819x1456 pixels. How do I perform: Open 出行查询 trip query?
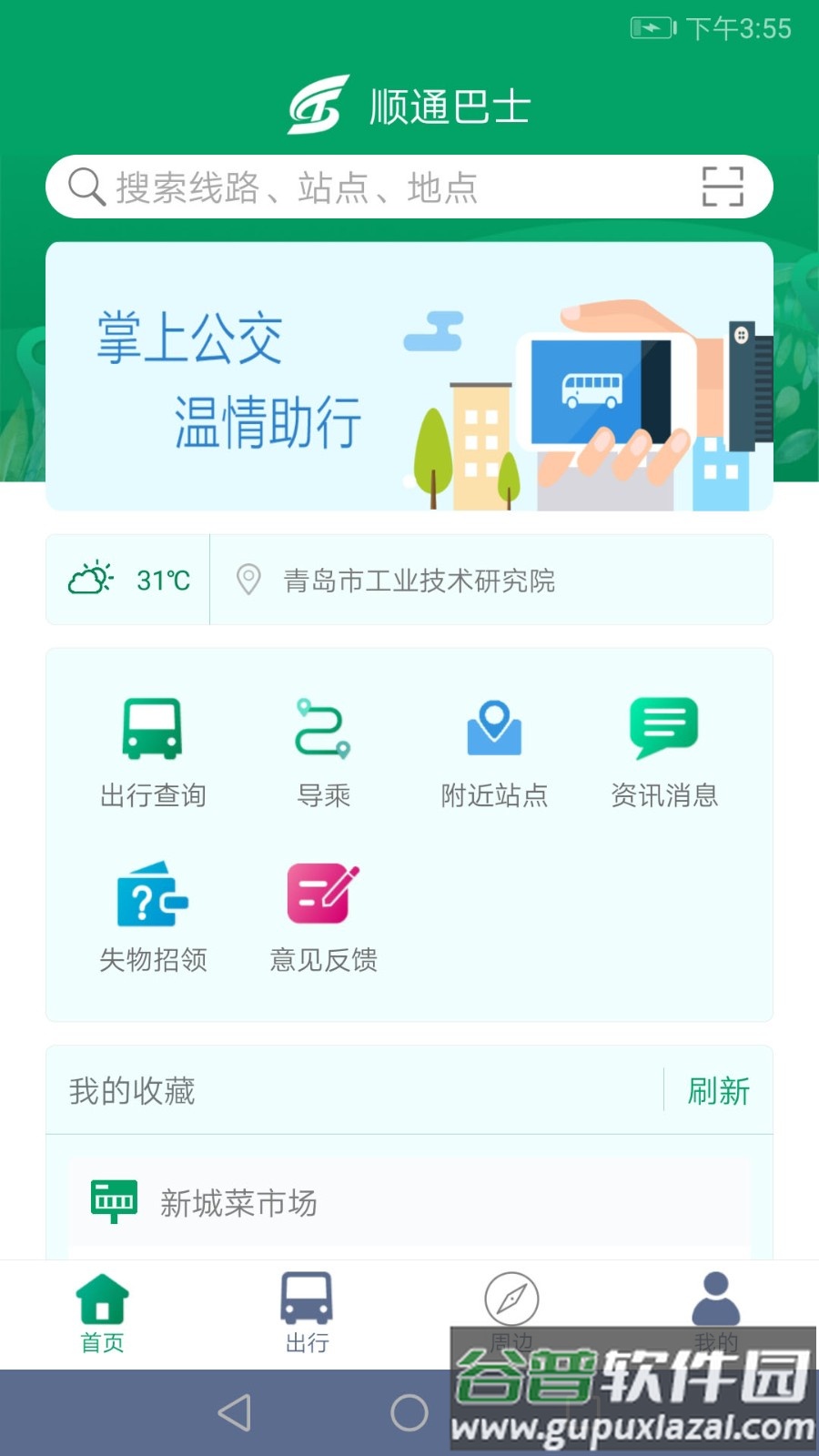click(153, 753)
